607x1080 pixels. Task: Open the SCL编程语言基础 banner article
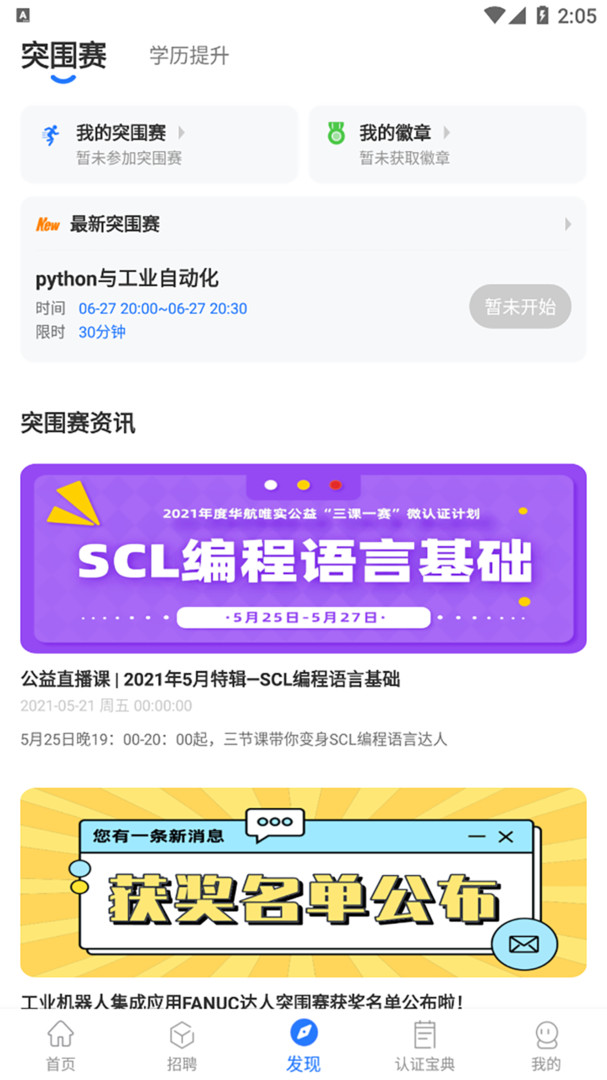click(303, 558)
